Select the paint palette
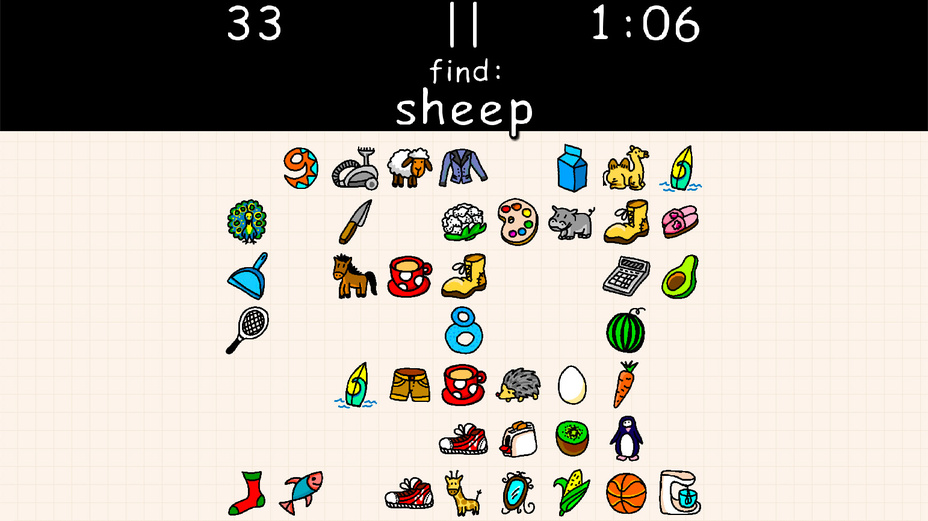Image resolution: width=928 pixels, height=521 pixels. (x=518, y=221)
